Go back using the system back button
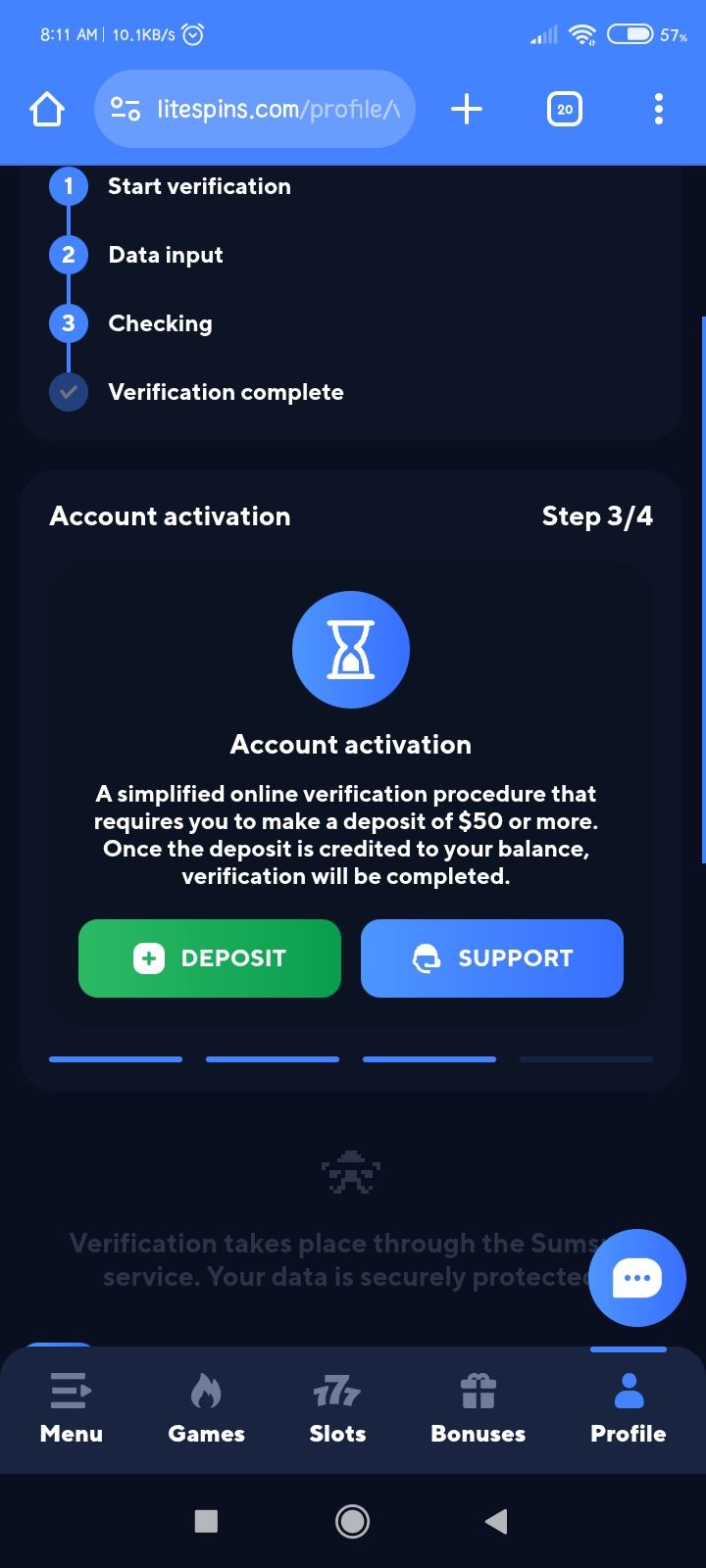The width and height of the screenshot is (706, 1568). (496, 1521)
